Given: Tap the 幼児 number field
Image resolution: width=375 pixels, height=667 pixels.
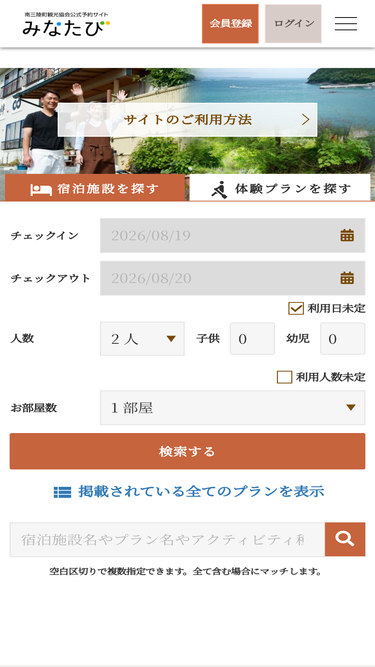Looking at the screenshot, I should click(x=343, y=339).
